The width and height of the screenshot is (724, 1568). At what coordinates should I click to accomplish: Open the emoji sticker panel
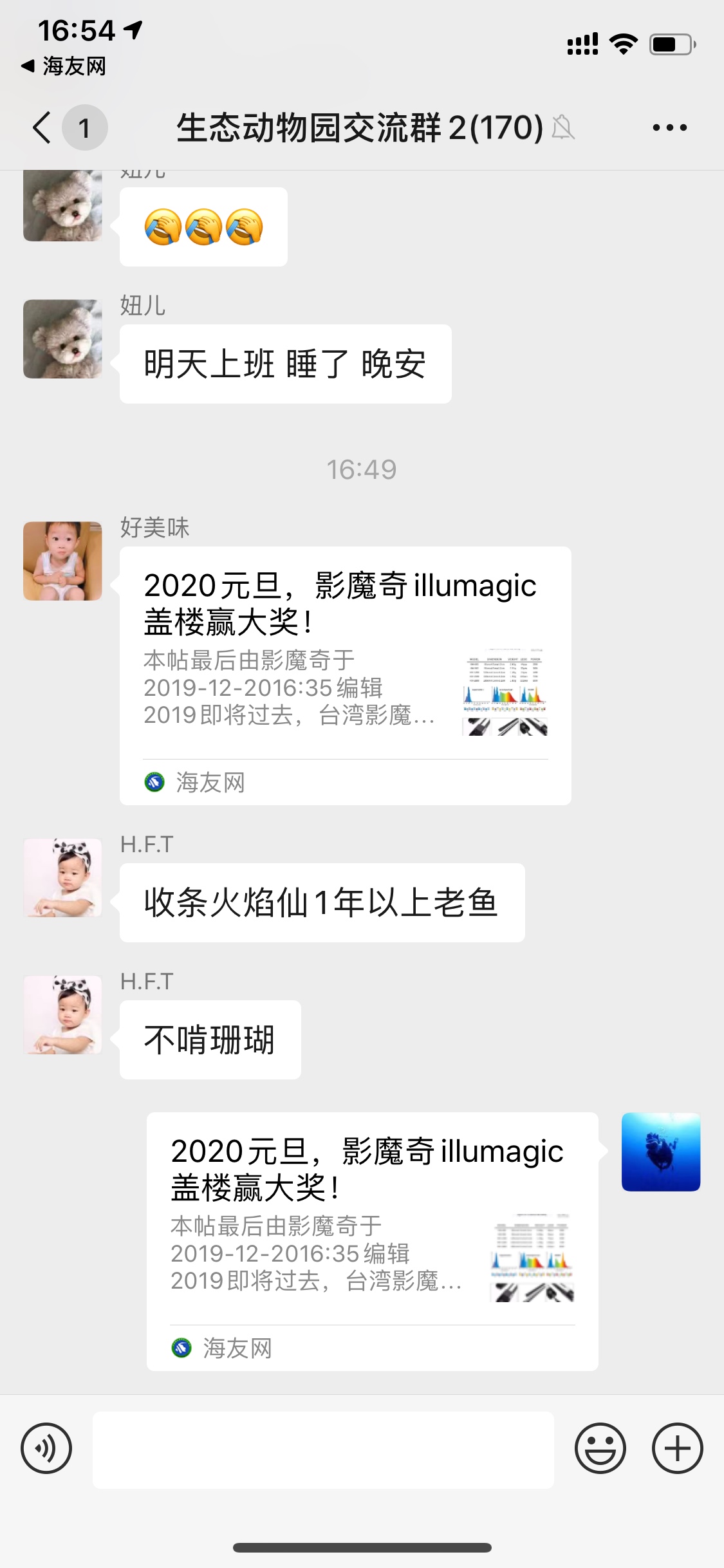pyautogui.click(x=600, y=1449)
